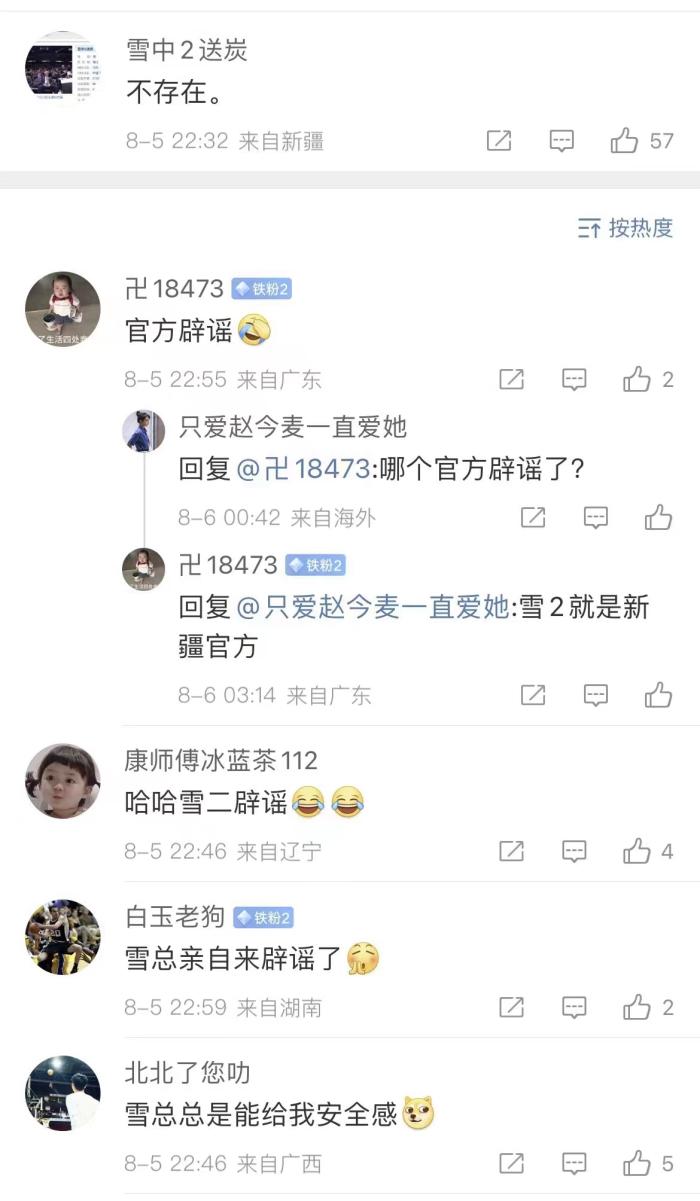700x1201 pixels.
Task: Like 北北了您叻's comment
Action: tap(637, 1163)
